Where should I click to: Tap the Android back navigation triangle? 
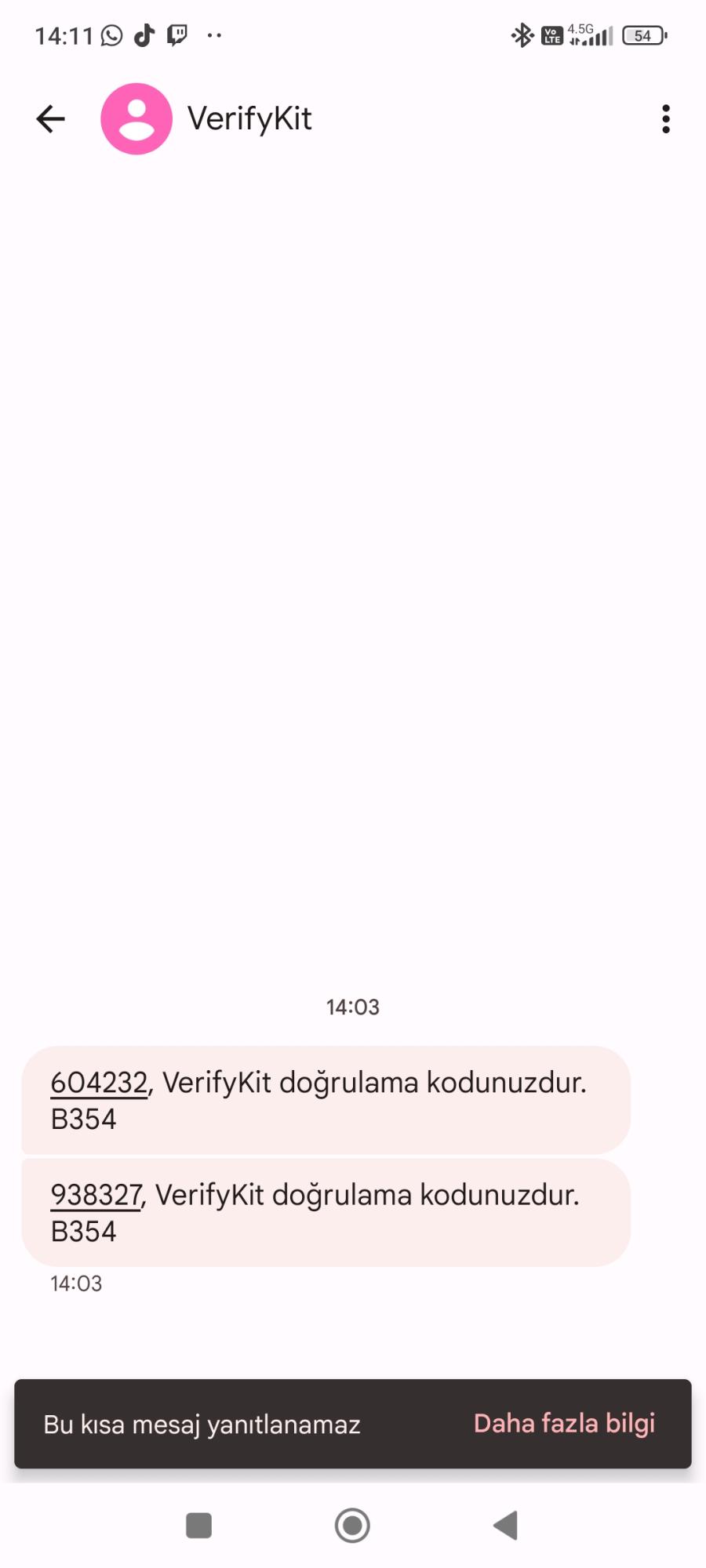click(x=506, y=1525)
